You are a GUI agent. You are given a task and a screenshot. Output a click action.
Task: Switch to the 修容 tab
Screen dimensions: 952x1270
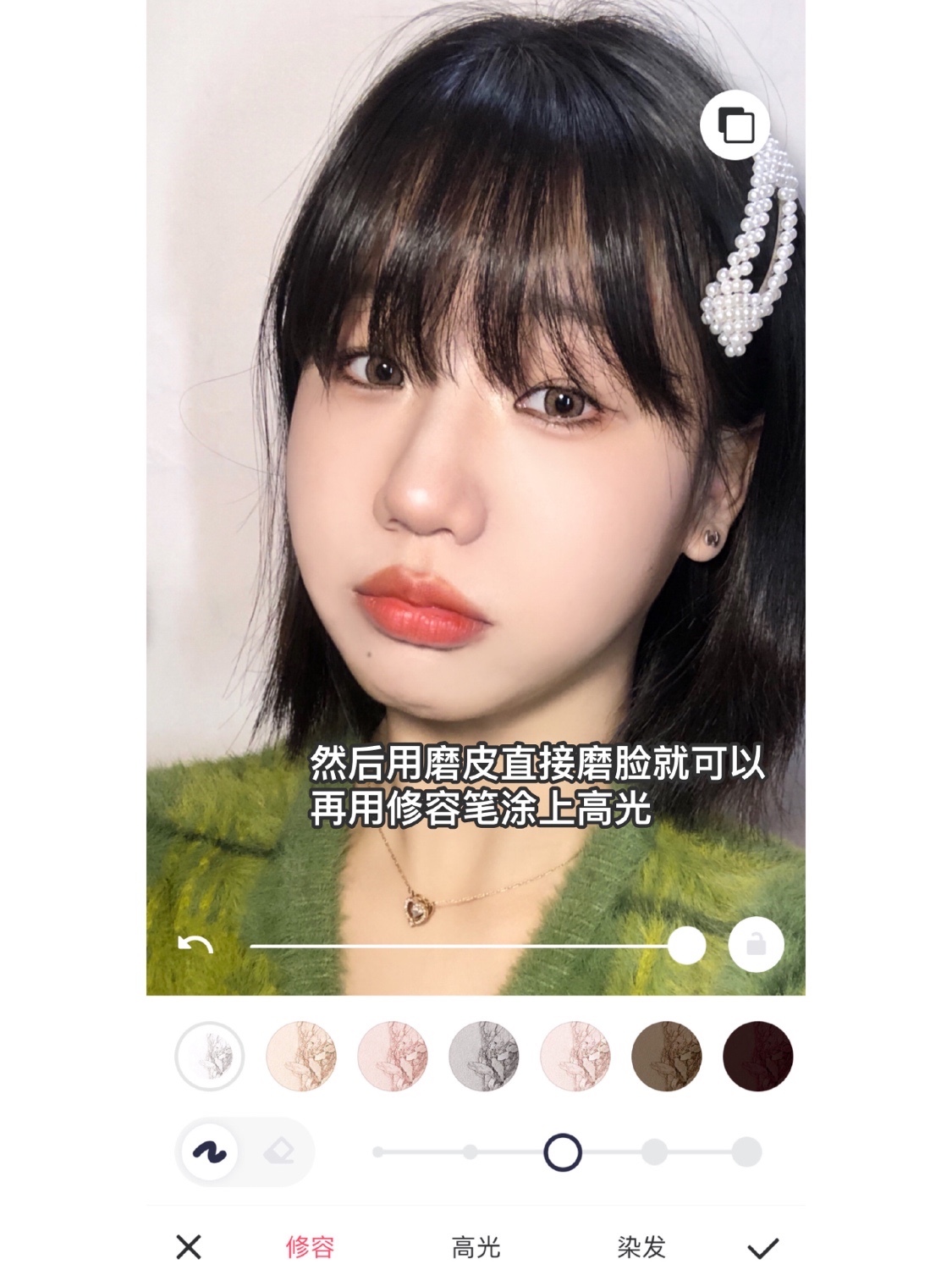pos(311,1246)
